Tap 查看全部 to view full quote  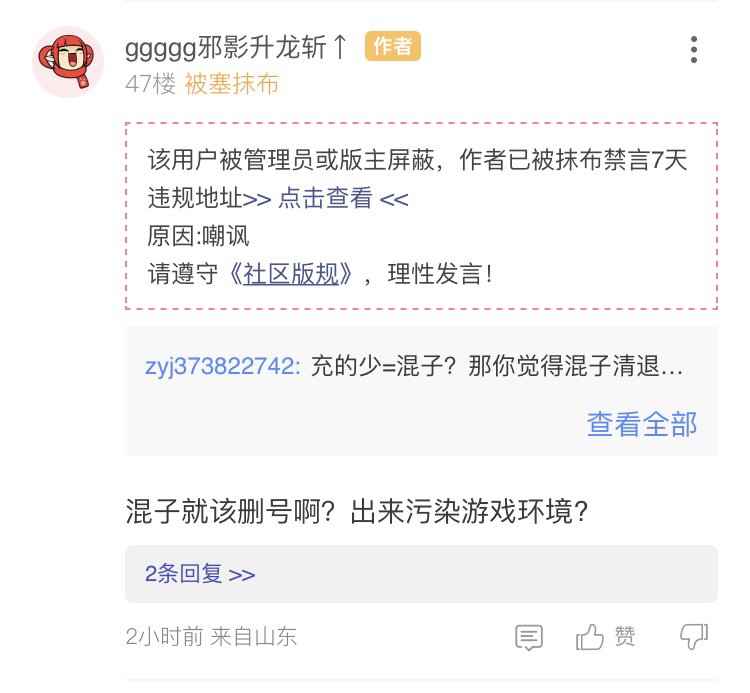coord(642,424)
